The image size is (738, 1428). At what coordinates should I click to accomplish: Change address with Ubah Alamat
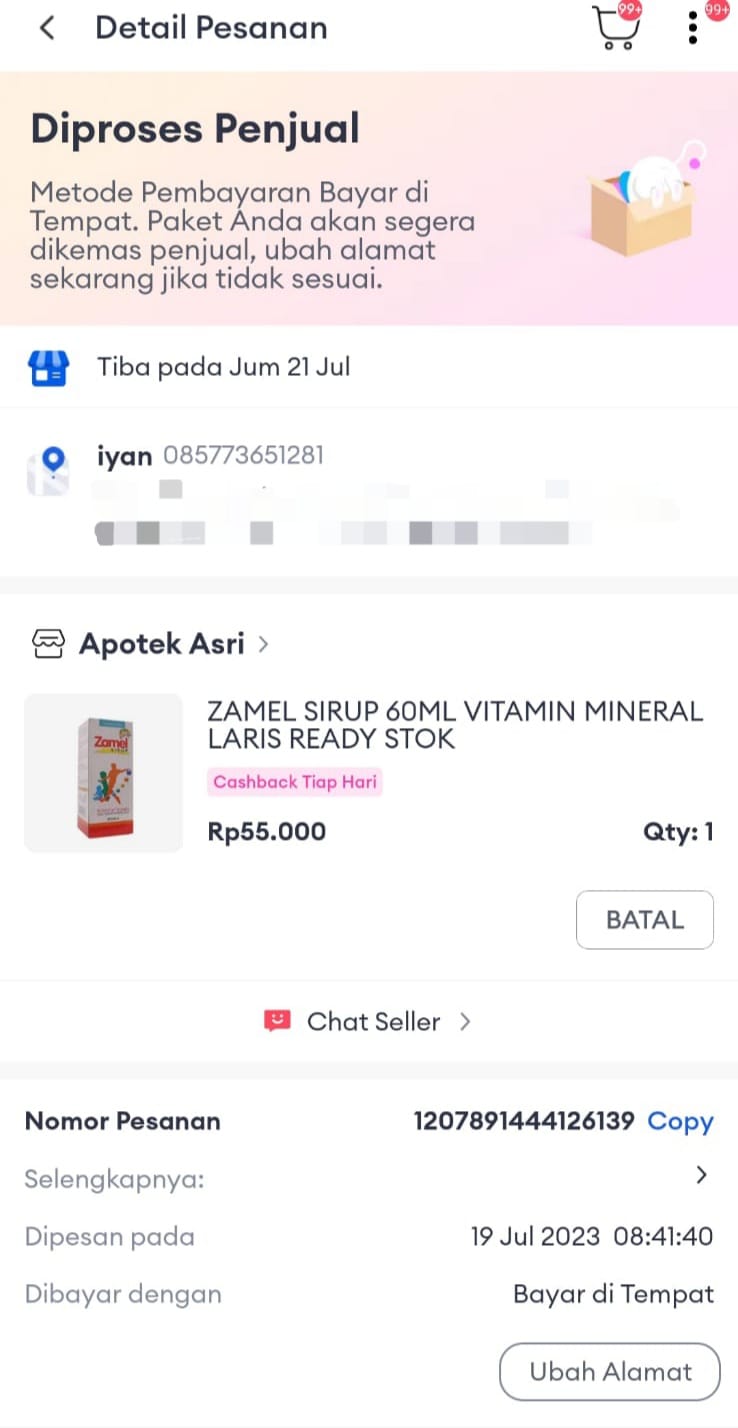pyautogui.click(x=610, y=1371)
